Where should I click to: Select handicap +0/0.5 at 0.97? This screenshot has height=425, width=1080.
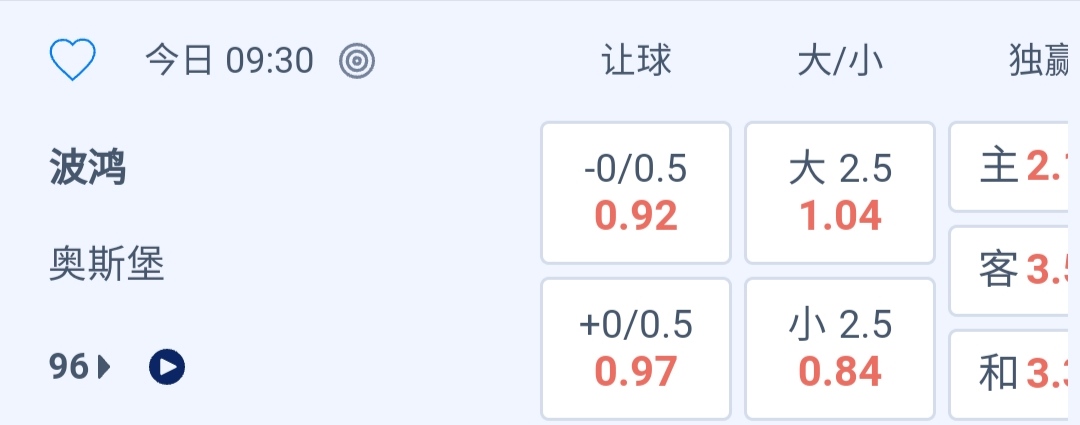[x=636, y=349]
